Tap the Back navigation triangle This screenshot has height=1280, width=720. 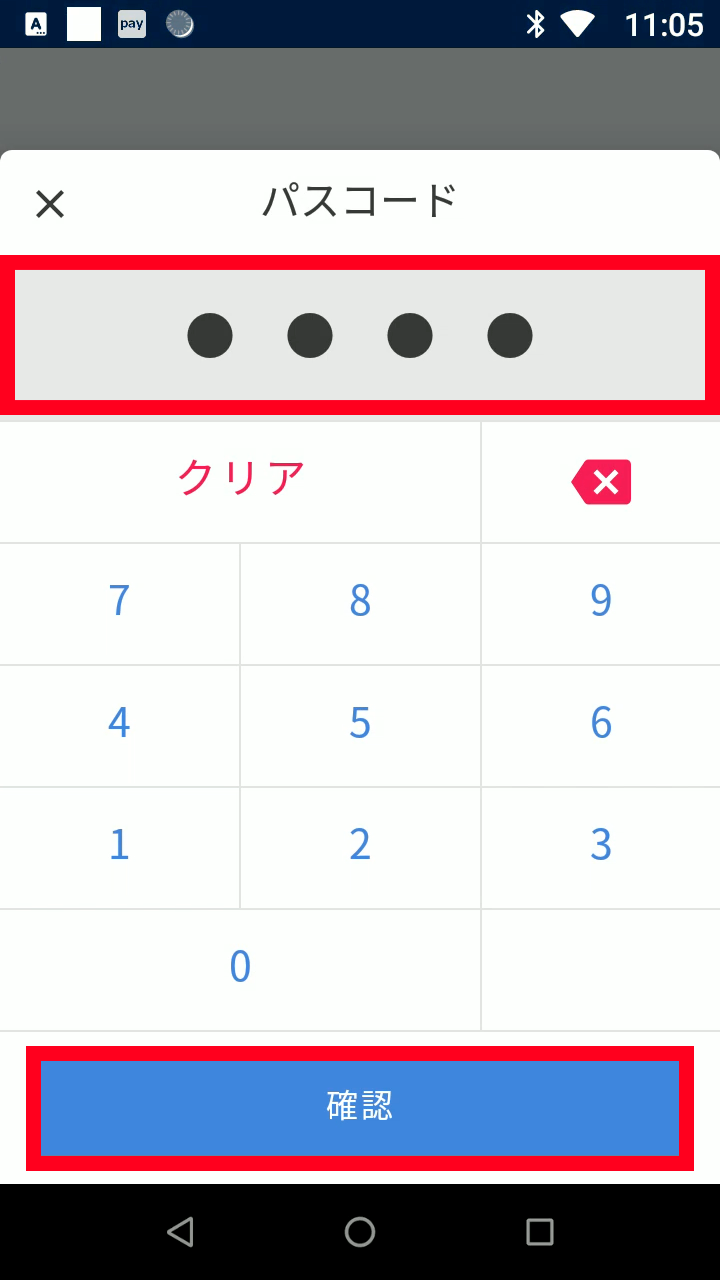coord(180,1231)
